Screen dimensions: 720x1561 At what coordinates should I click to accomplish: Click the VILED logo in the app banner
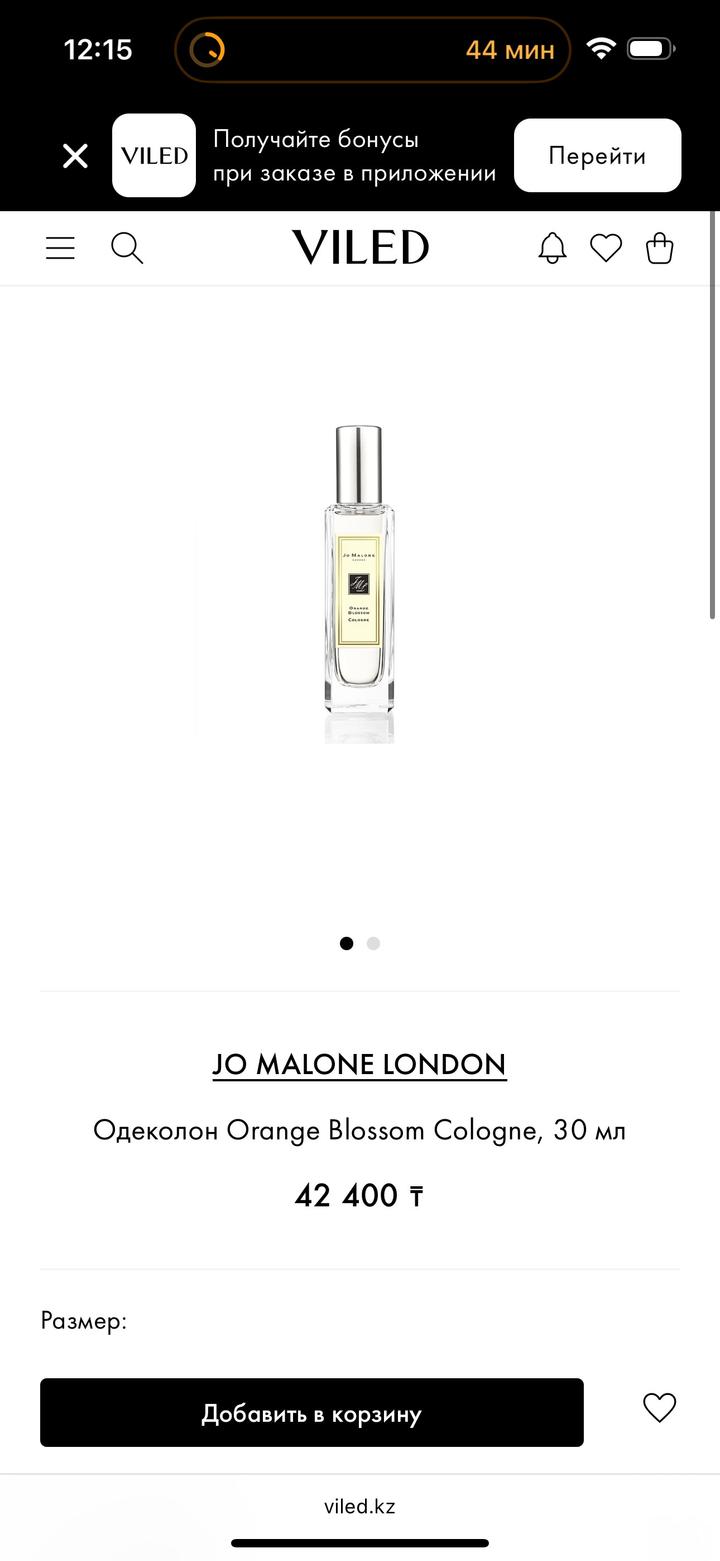pyautogui.click(x=153, y=155)
